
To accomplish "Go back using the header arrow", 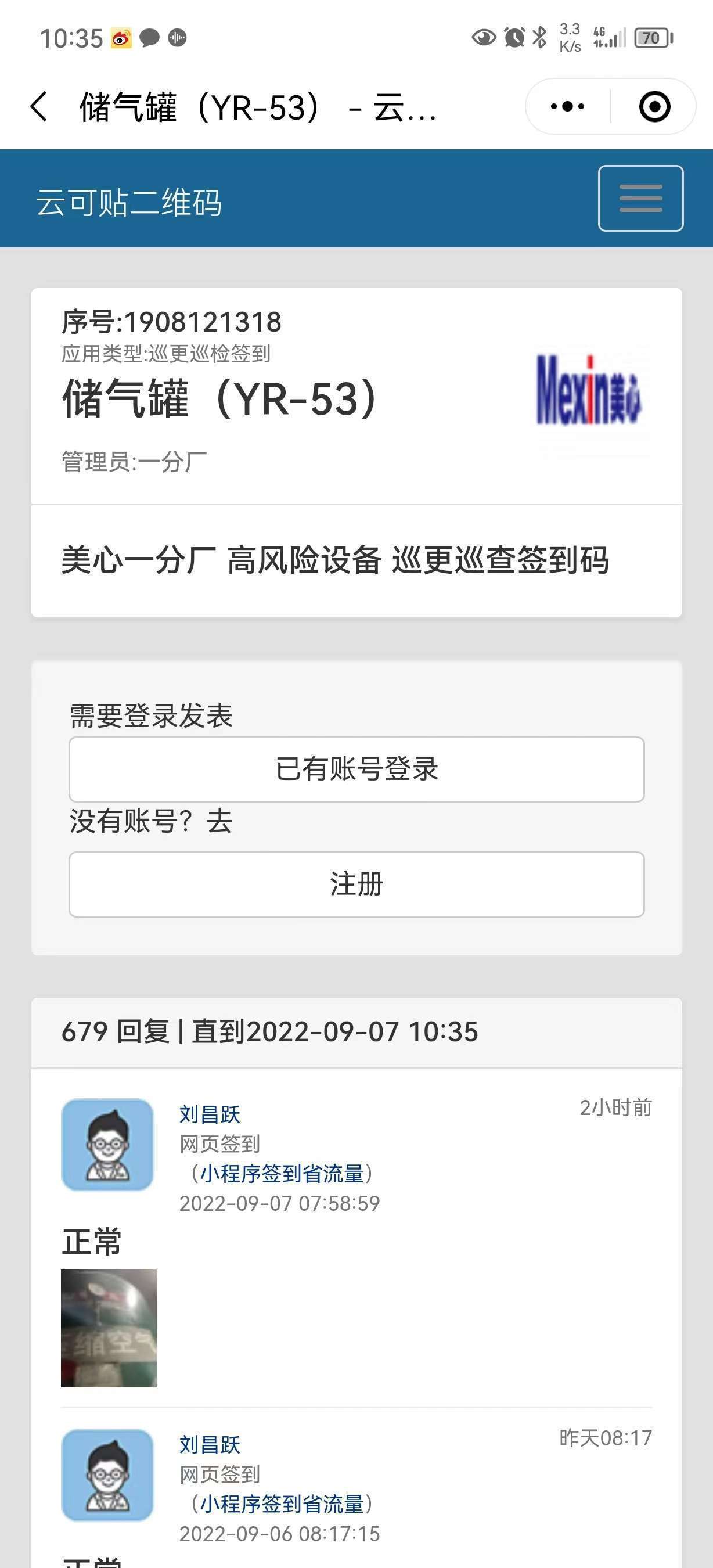I will tap(39, 106).
